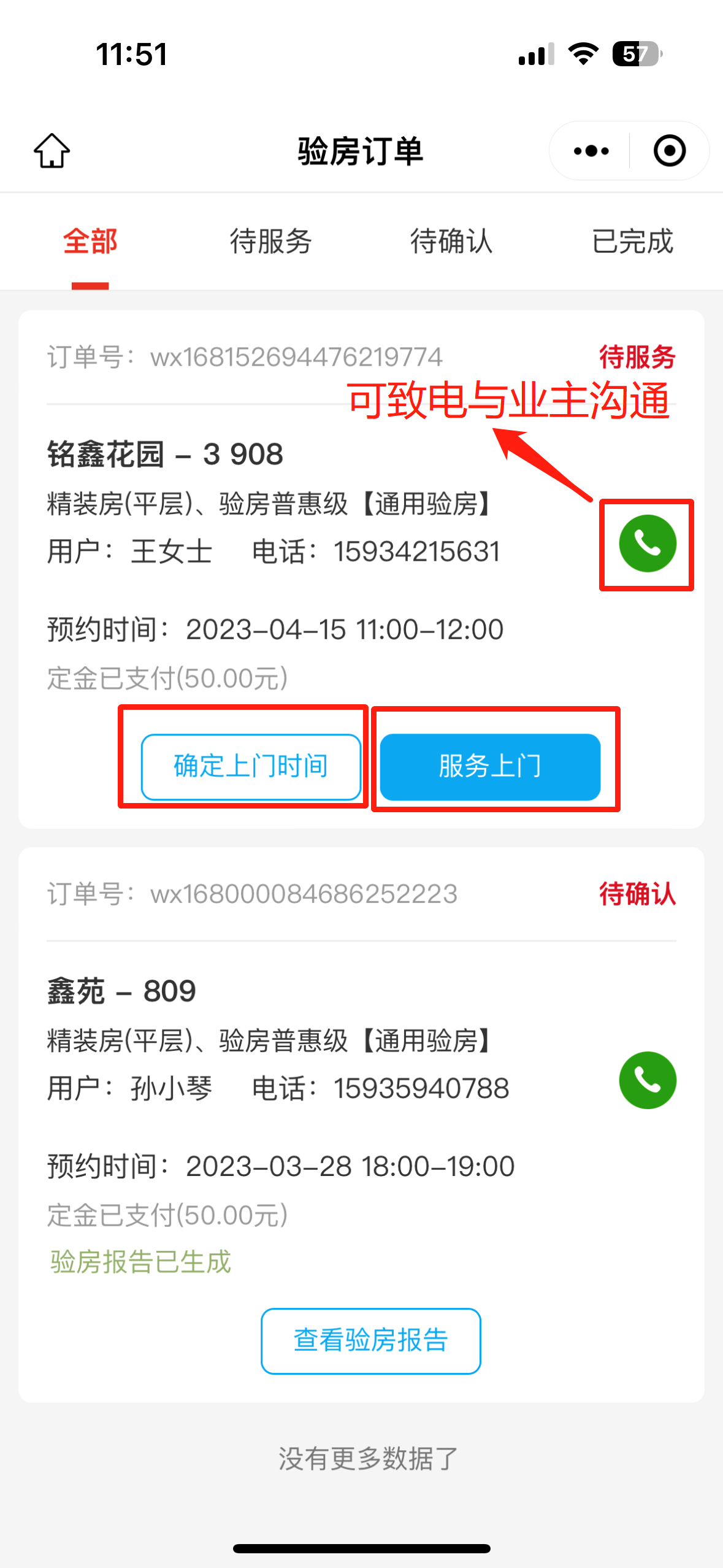723x1568 pixels.
Task: Switch to the 已完成 tab
Action: coord(633,241)
